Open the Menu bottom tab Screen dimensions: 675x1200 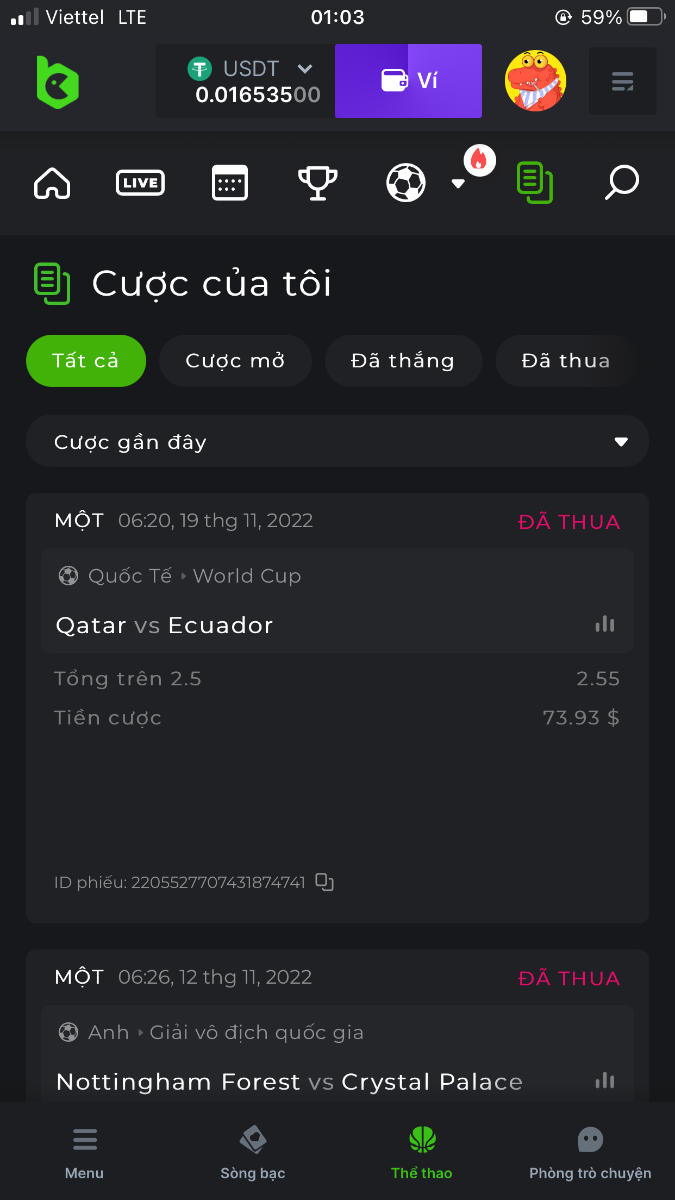coord(84,1152)
